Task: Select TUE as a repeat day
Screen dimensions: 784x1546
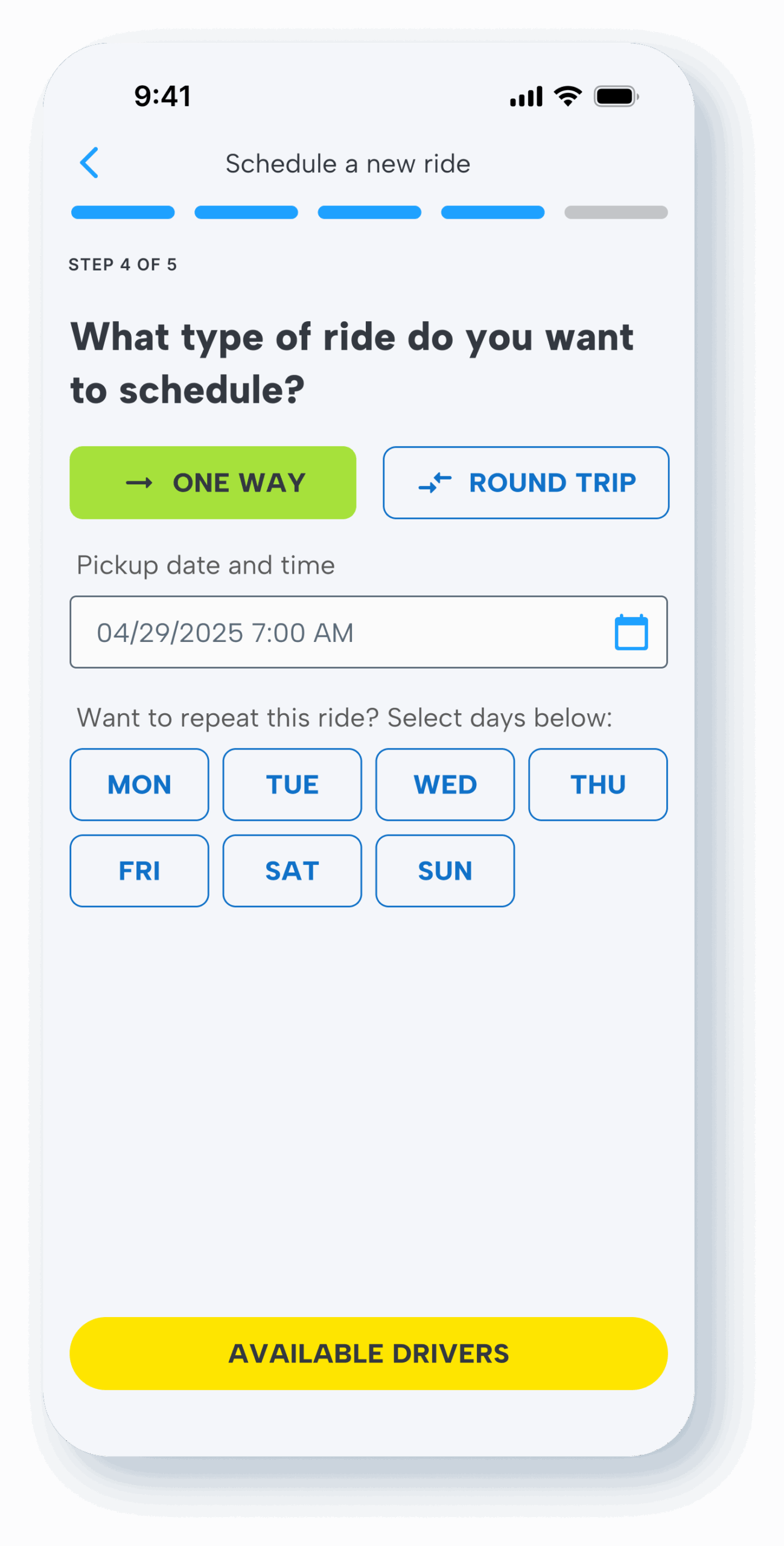Action: coord(292,784)
